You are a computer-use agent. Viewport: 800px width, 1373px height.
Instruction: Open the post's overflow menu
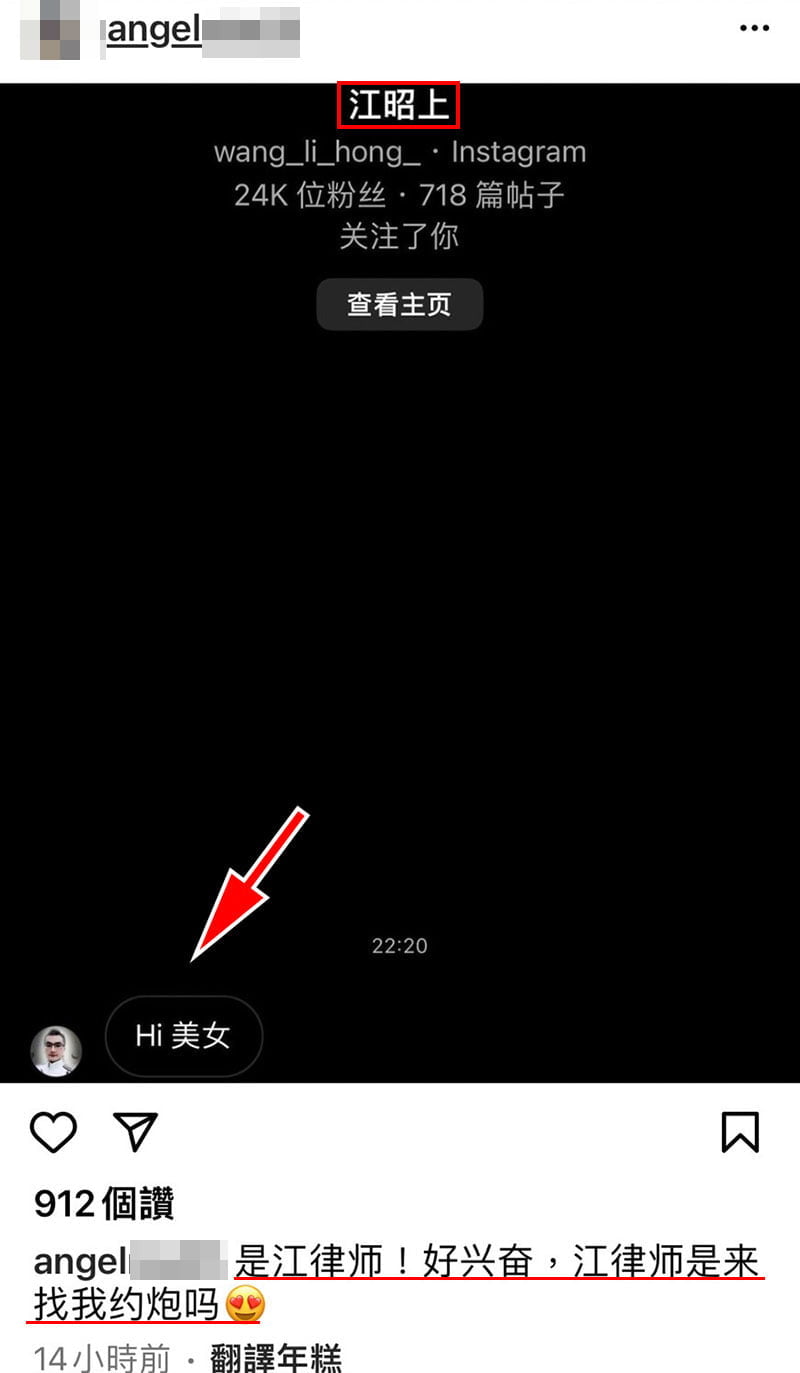(754, 29)
